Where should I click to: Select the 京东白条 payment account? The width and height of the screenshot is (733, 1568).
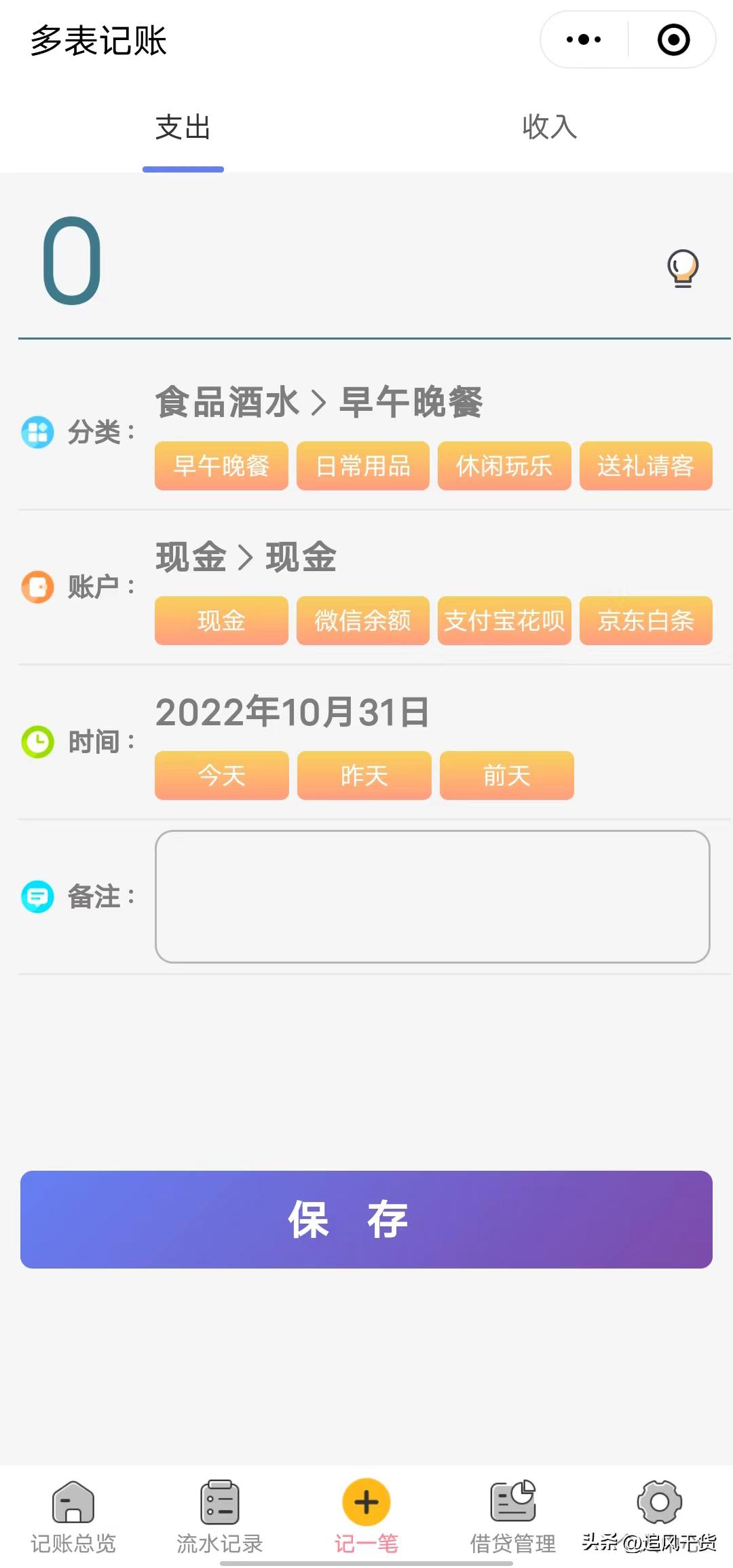click(x=645, y=621)
